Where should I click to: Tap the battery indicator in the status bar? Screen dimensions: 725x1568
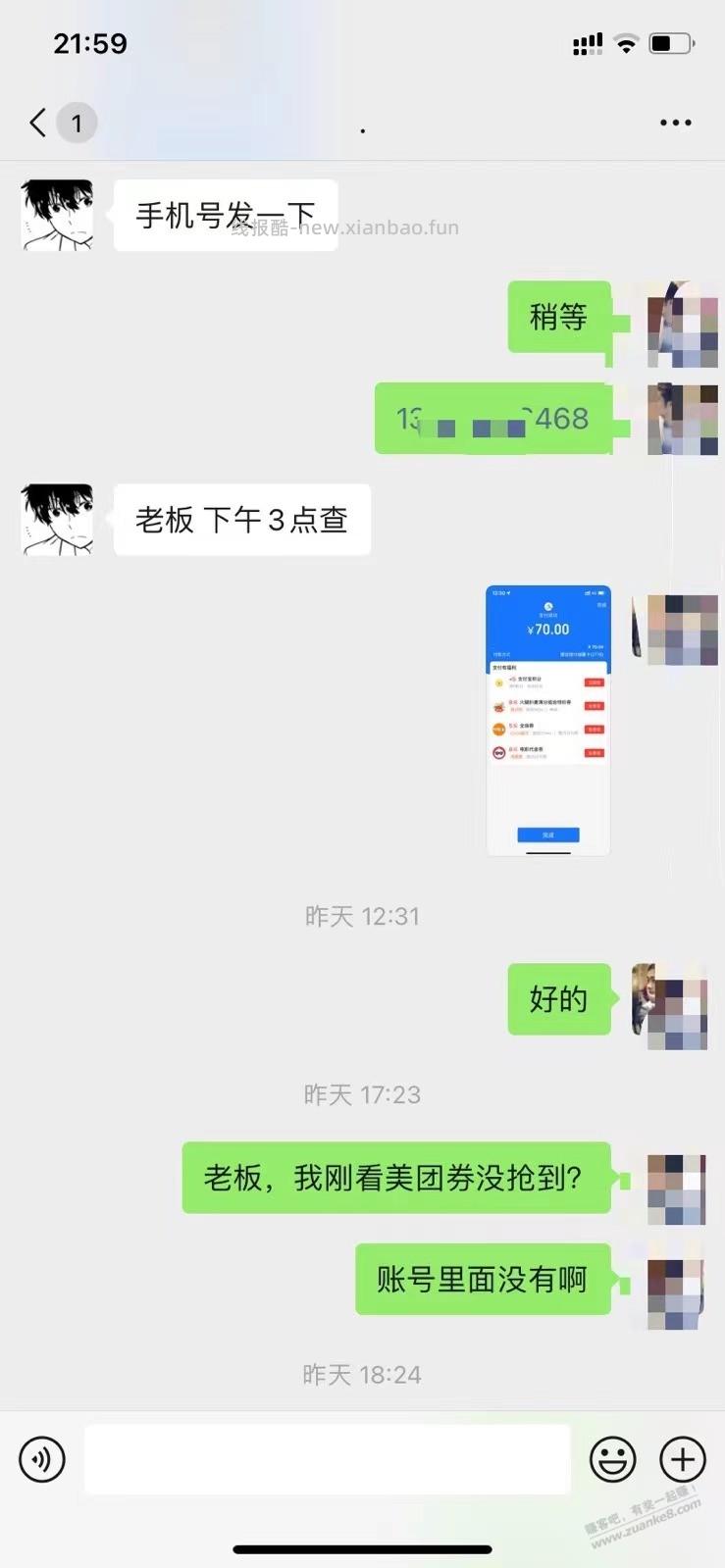pos(670,43)
